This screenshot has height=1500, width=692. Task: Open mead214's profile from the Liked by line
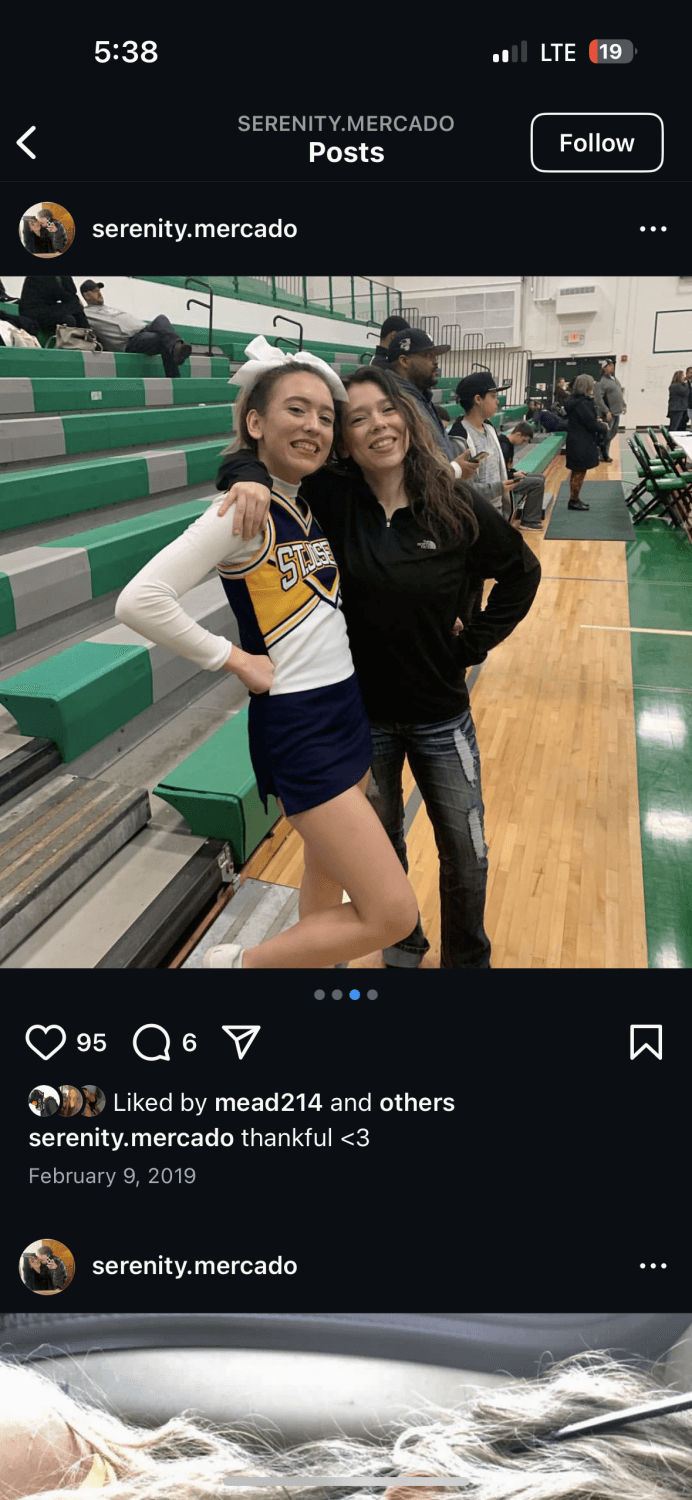tap(268, 1103)
